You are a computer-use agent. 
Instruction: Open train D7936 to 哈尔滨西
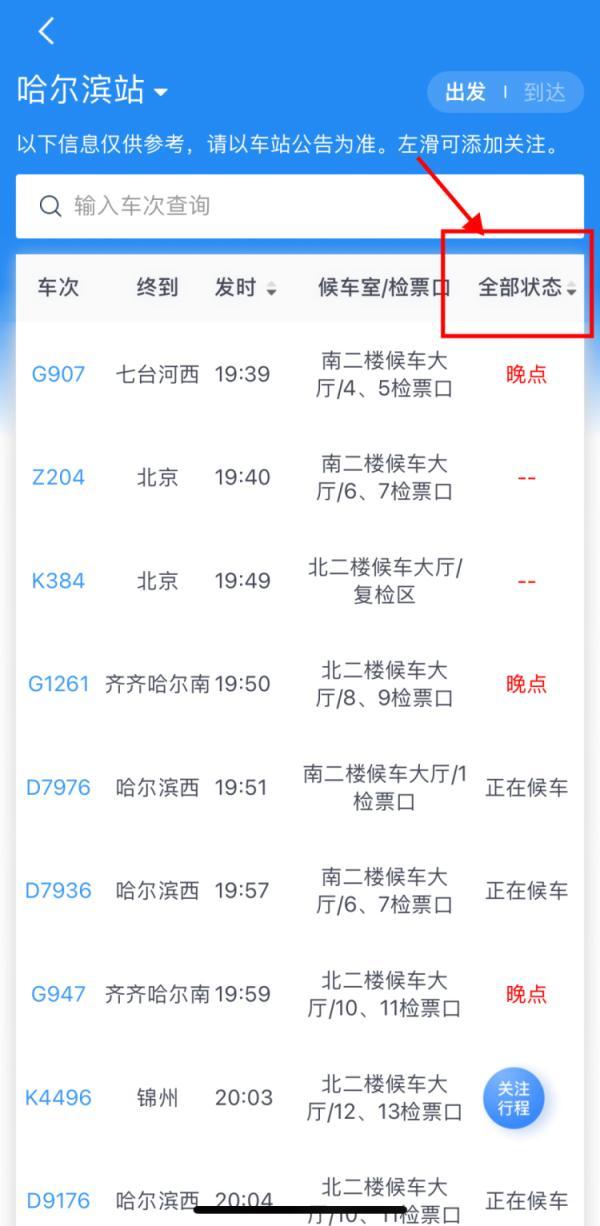point(59,890)
